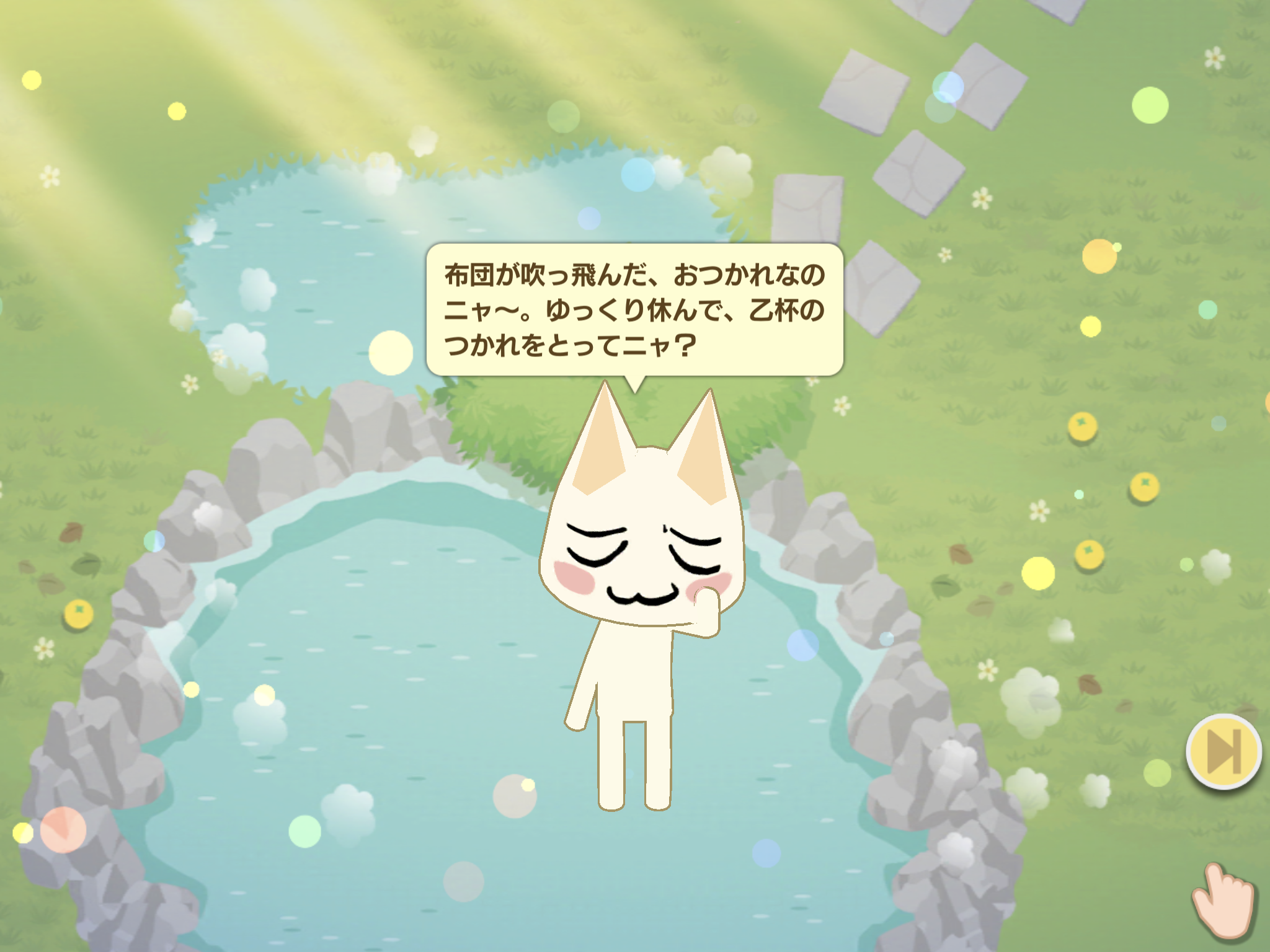The width and height of the screenshot is (1270, 952).
Task: Advance Toro's speech bubble dialogue
Action: click(634, 310)
